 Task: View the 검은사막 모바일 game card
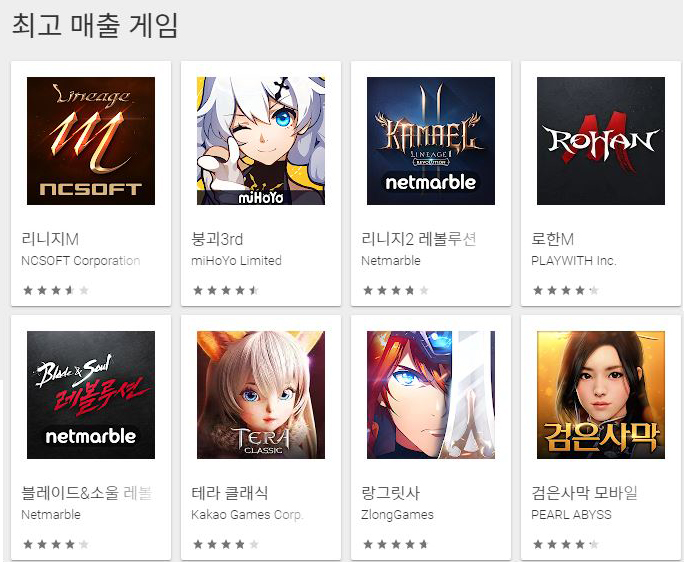coord(600,395)
